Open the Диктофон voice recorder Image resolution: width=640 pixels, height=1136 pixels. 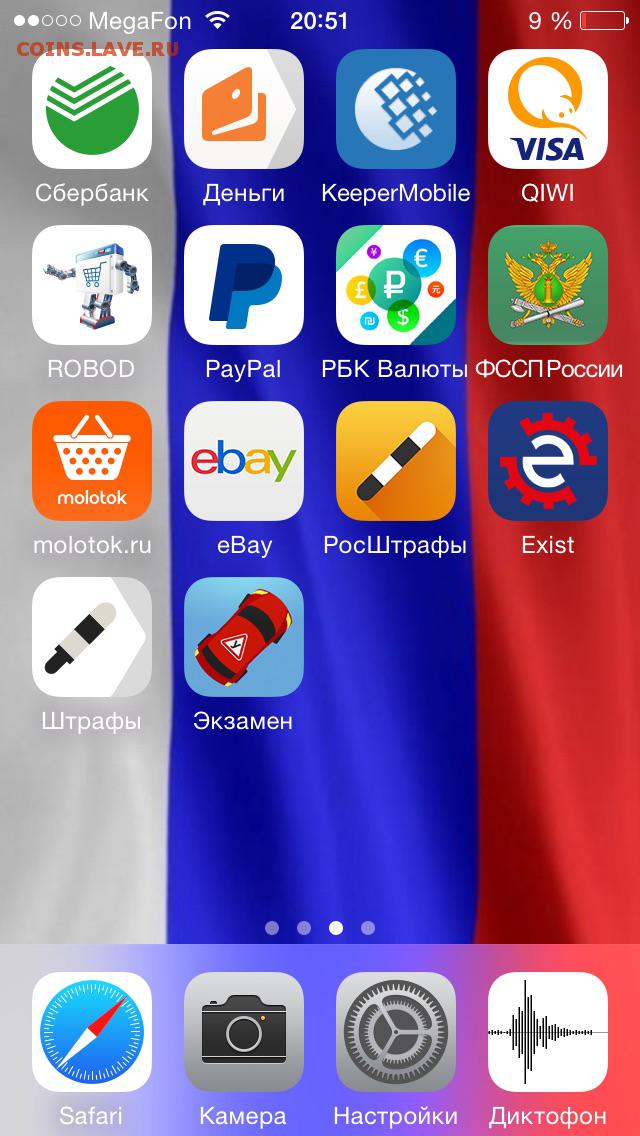coord(548,1032)
